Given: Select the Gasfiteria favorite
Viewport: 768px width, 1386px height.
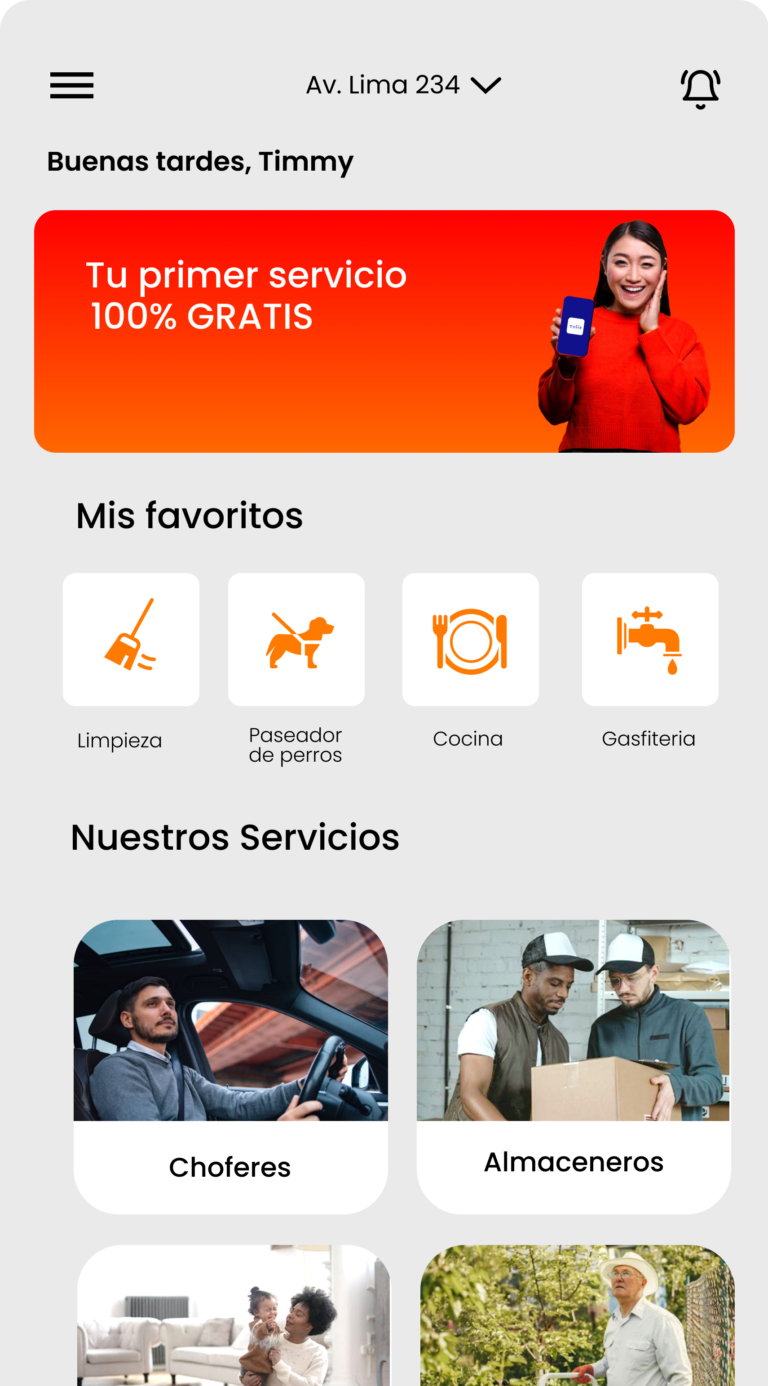Looking at the screenshot, I should 650,639.
